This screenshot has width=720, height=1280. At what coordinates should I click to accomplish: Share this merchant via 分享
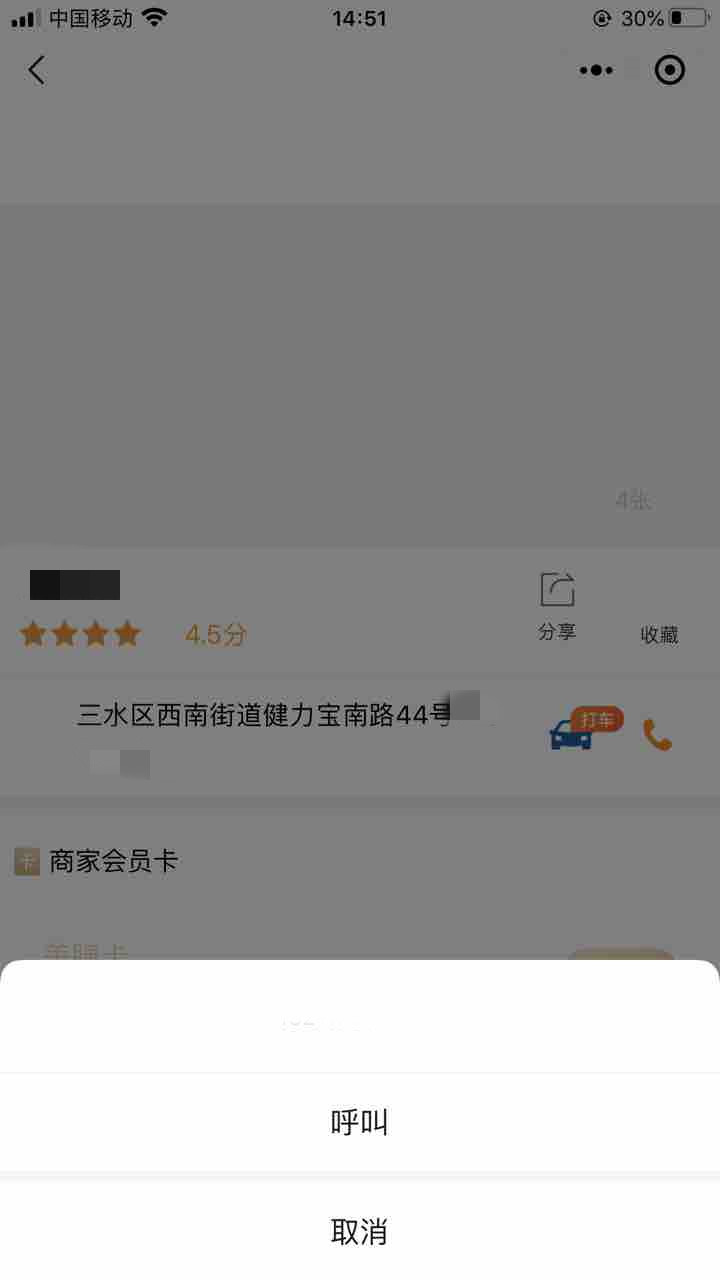click(x=557, y=606)
